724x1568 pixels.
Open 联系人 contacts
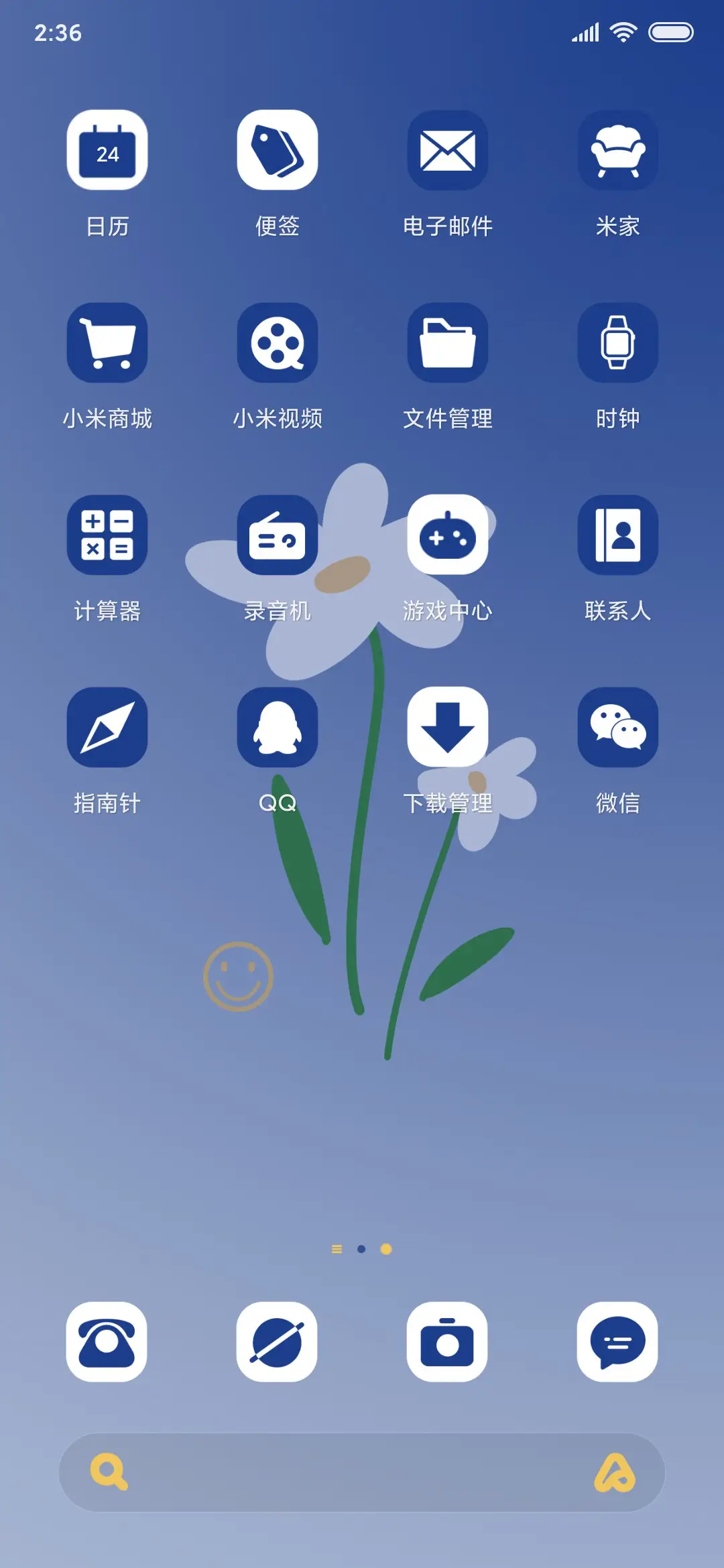click(x=618, y=535)
